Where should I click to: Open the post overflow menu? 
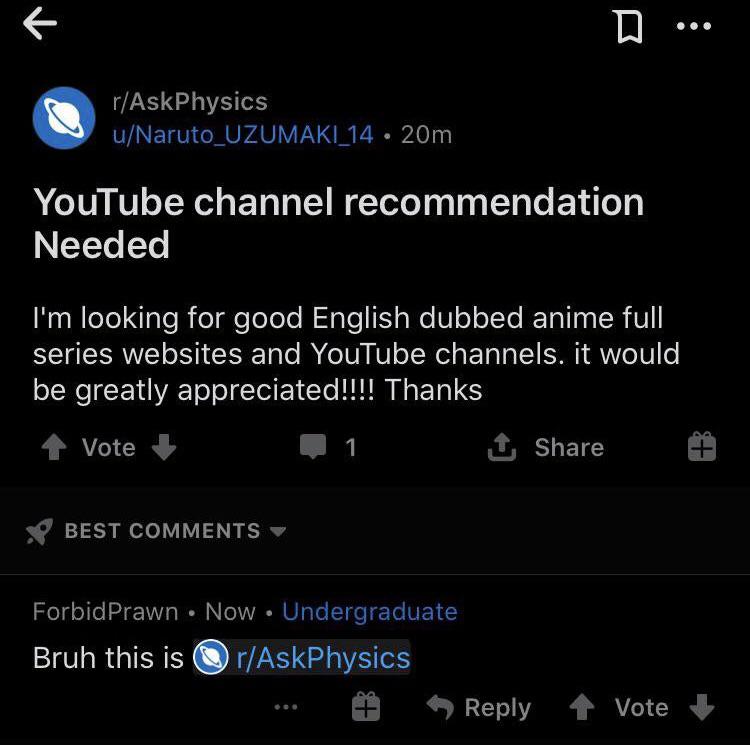click(693, 27)
